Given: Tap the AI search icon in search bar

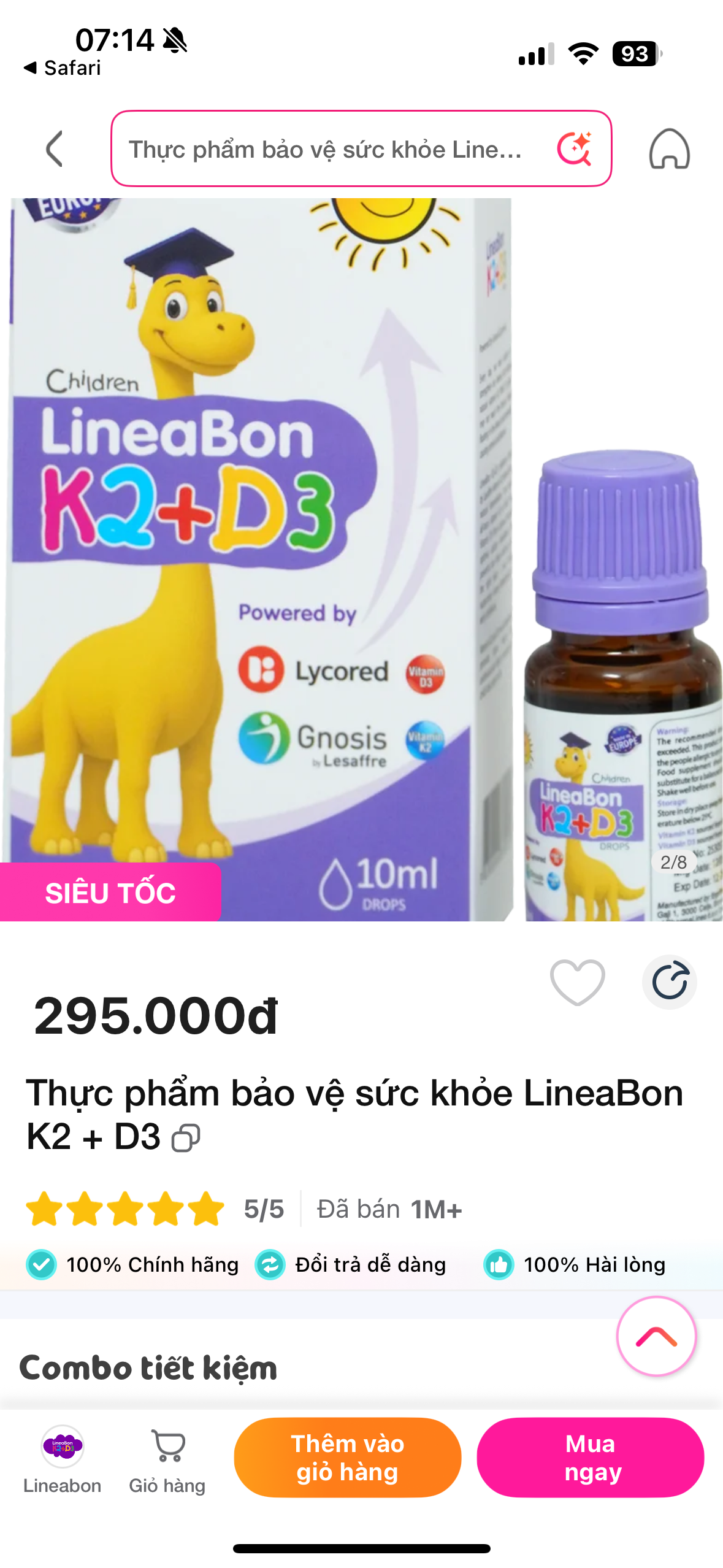Looking at the screenshot, I should click(574, 148).
